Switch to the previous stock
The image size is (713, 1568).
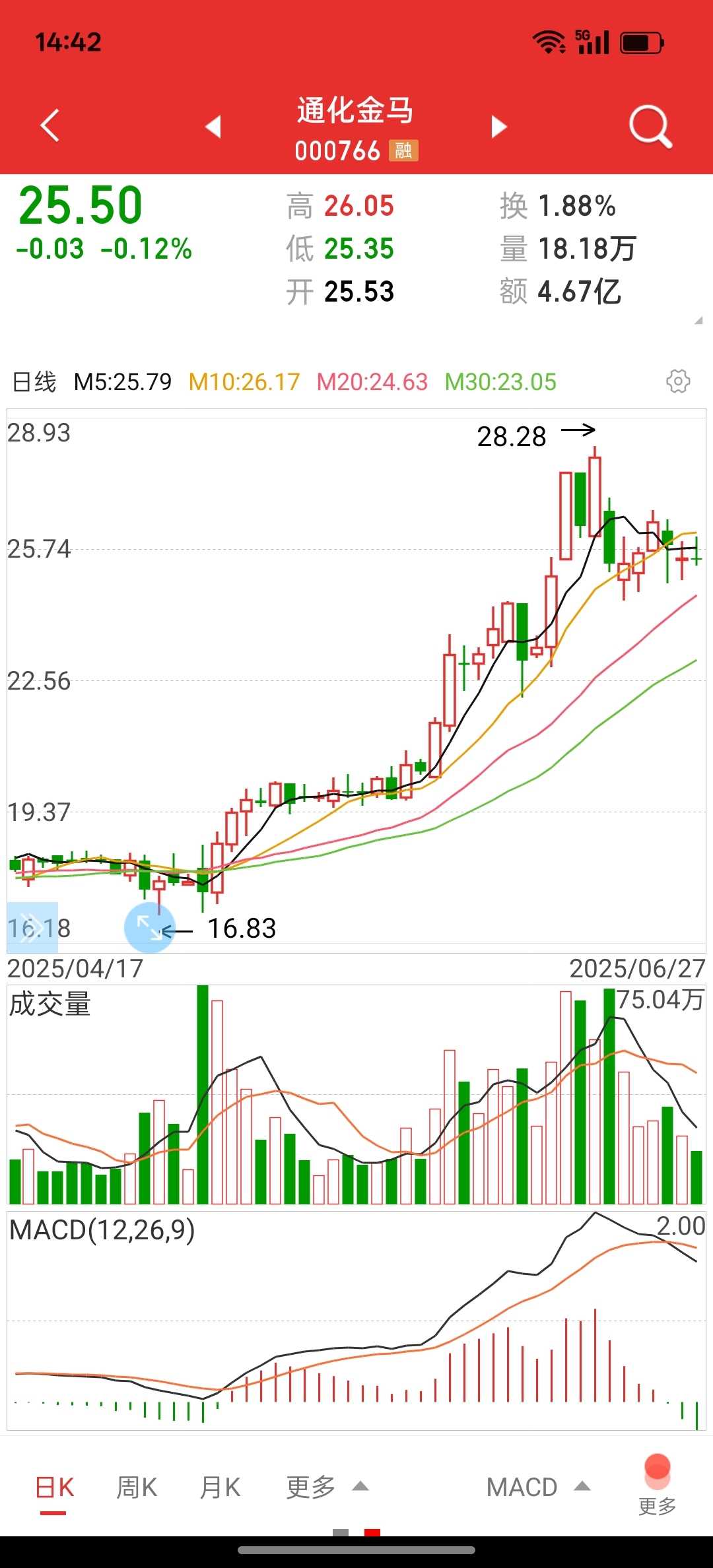[x=213, y=126]
